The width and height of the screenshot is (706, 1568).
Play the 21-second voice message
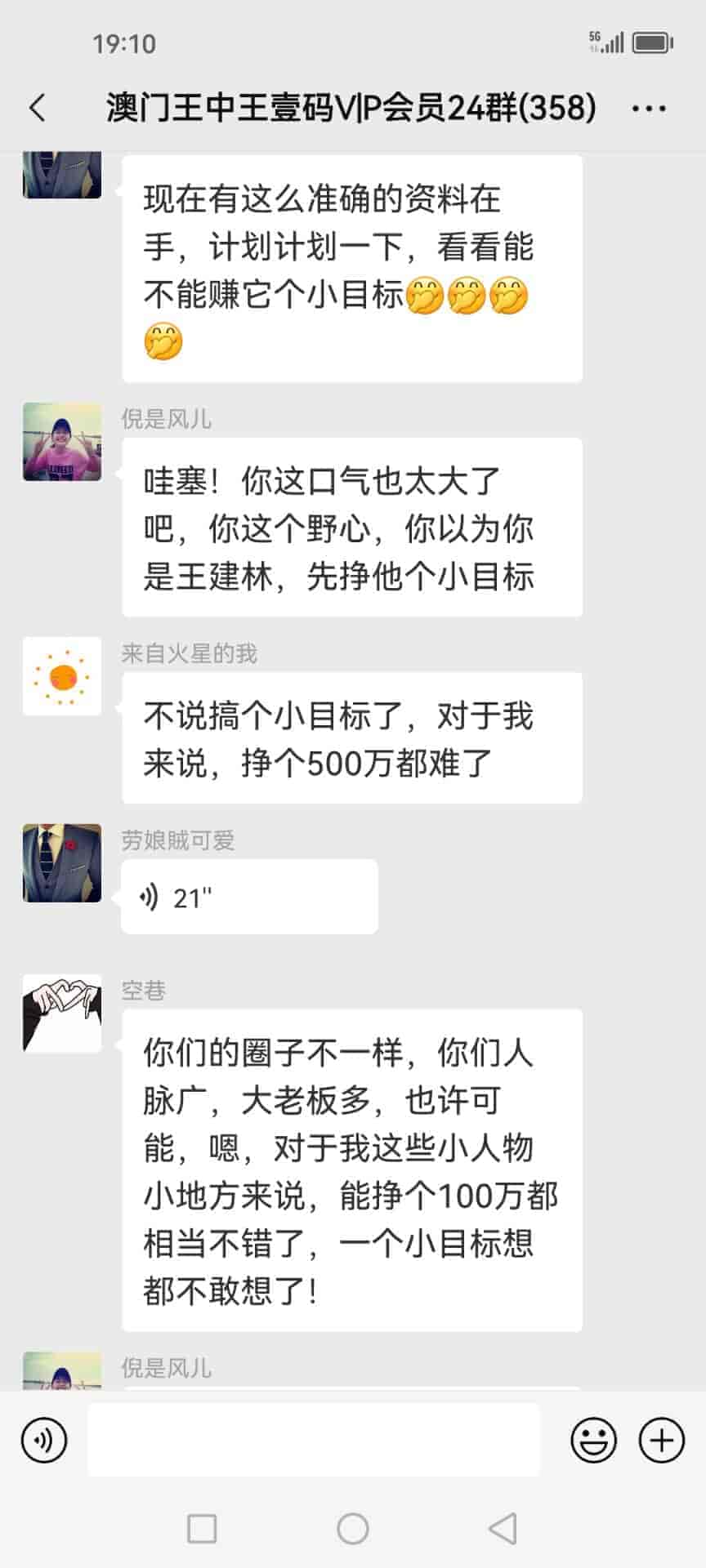[249, 897]
